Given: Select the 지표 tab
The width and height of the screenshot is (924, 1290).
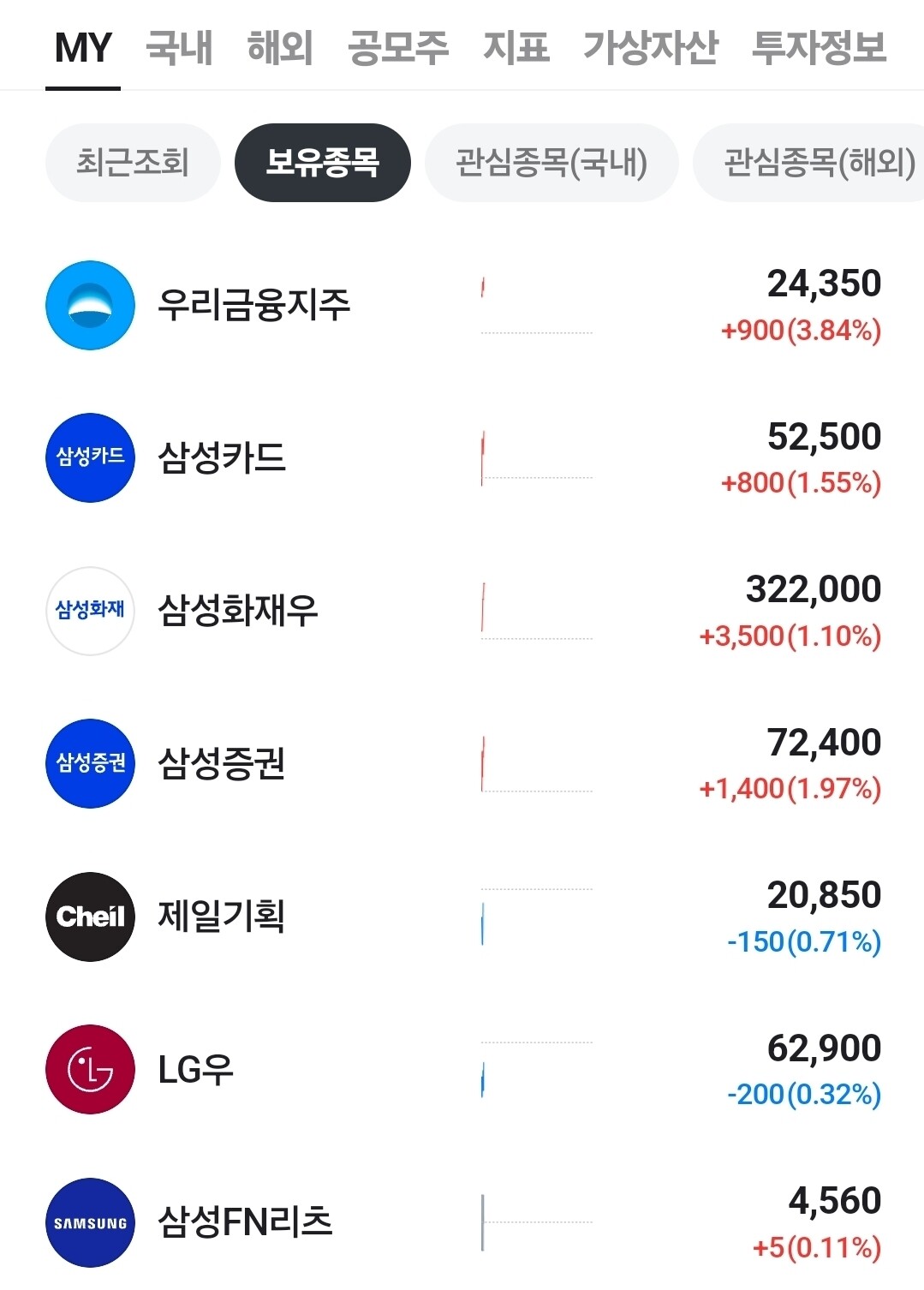Looking at the screenshot, I should 516,47.
